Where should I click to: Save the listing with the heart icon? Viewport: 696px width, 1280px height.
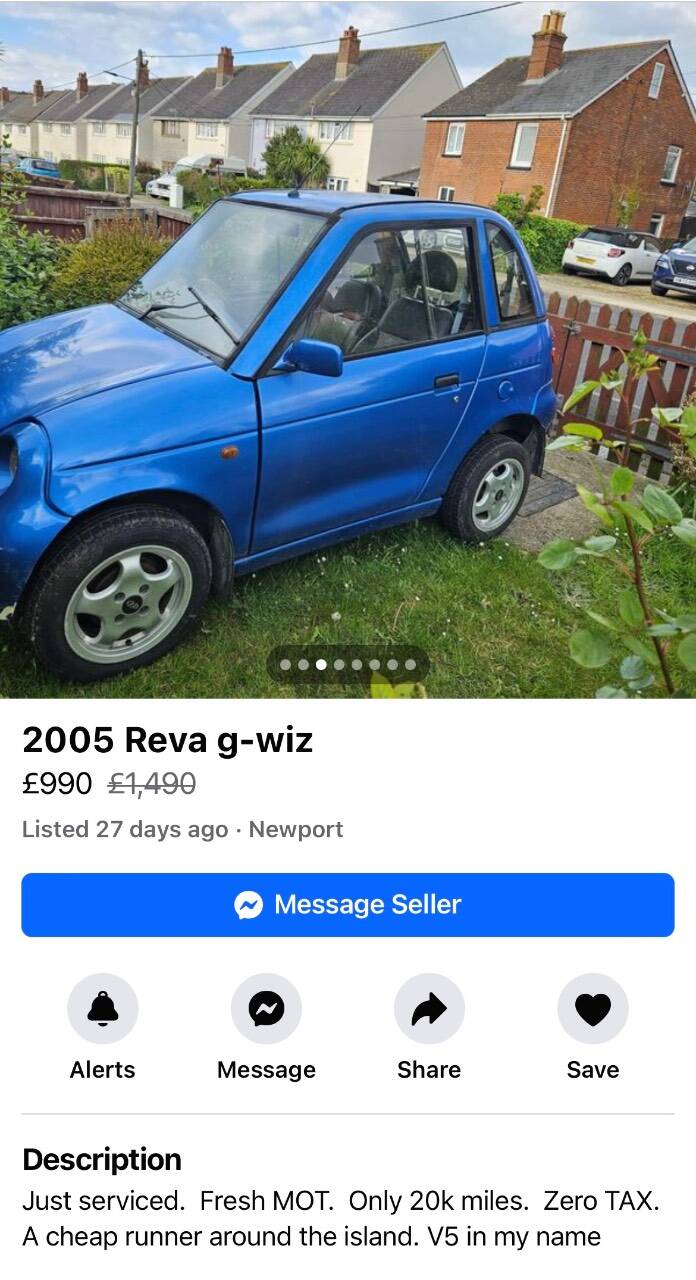click(x=593, y=1009)
